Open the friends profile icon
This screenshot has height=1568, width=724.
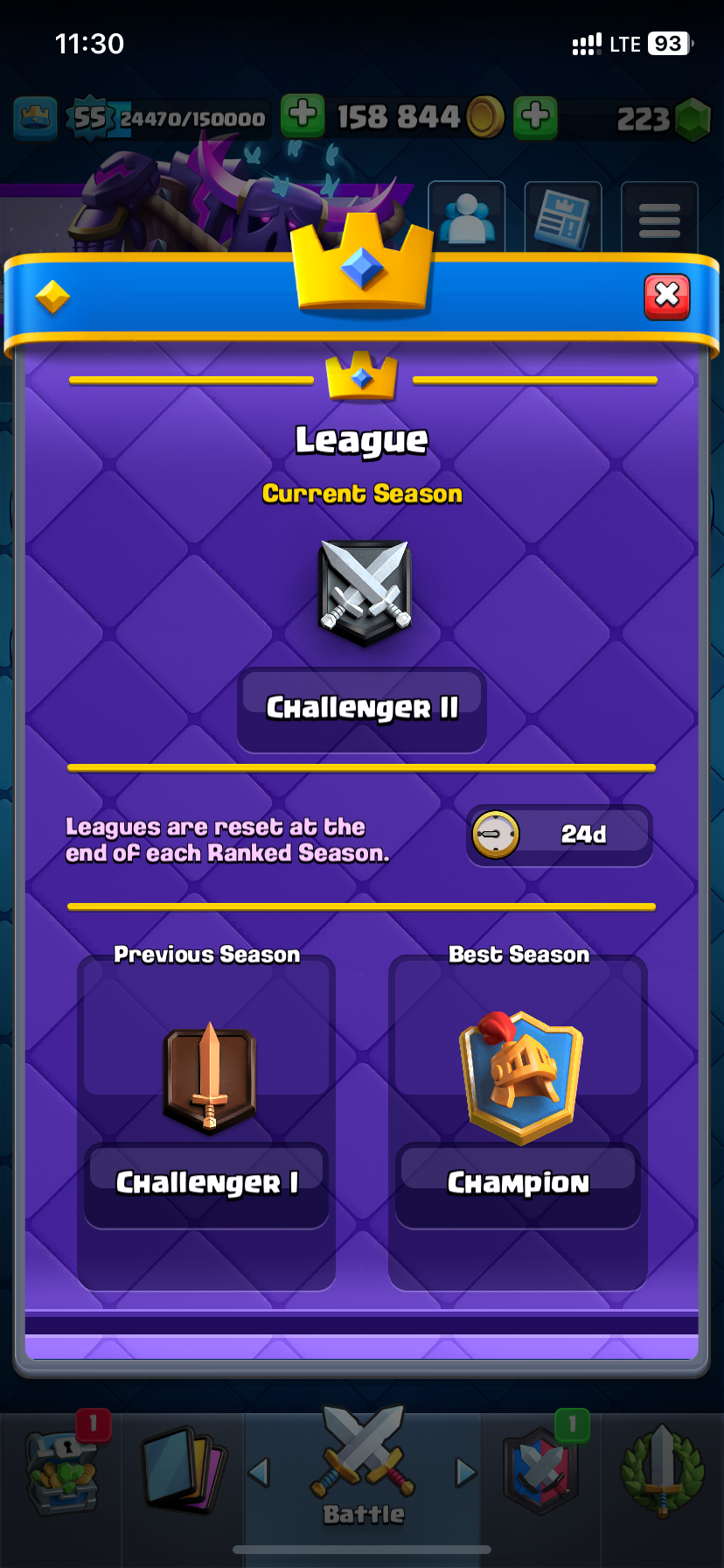[467, 218]
